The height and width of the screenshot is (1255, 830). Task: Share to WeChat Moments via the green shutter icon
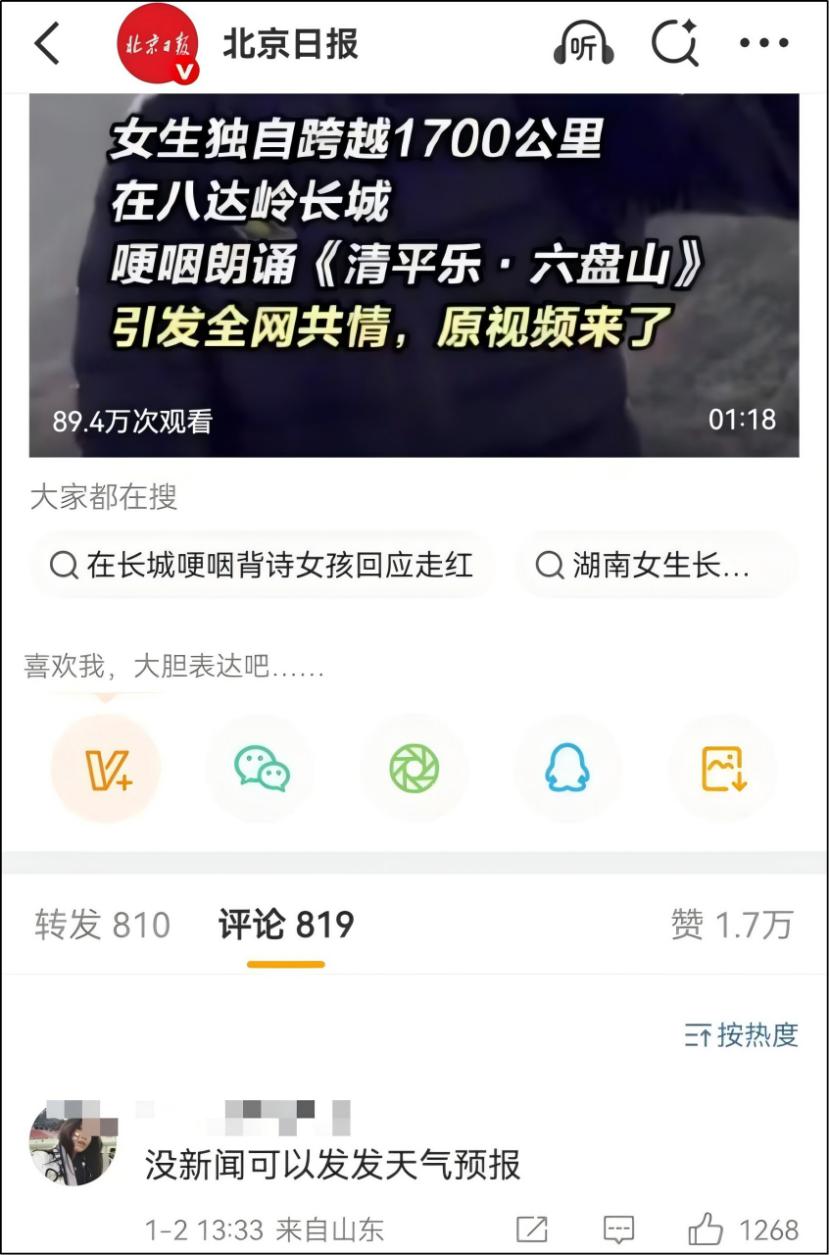tap(414, 769)
